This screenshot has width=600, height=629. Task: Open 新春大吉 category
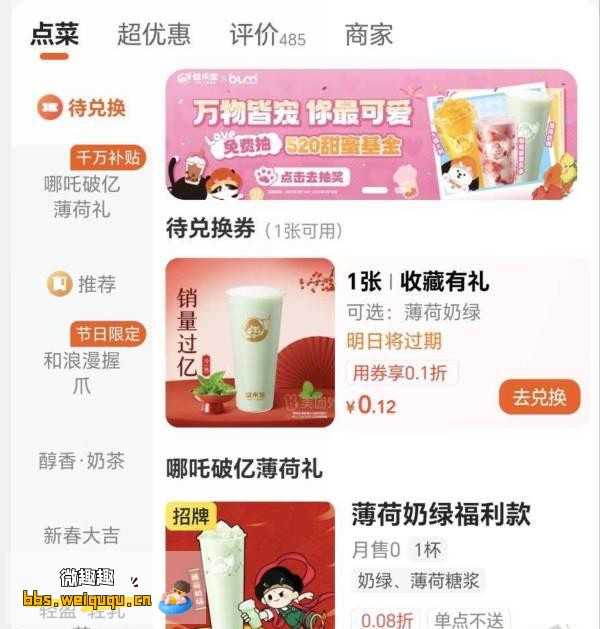82,536
